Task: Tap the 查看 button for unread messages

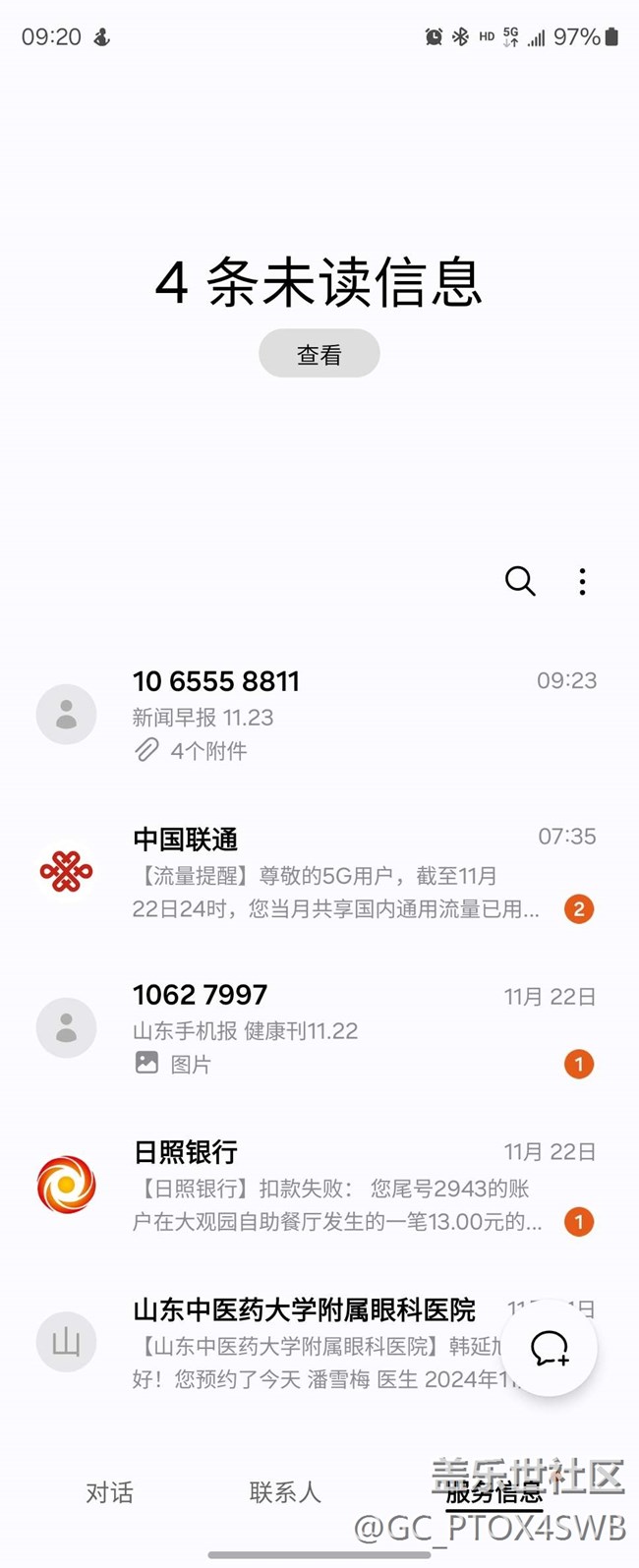Action: (x=319, y=354)
